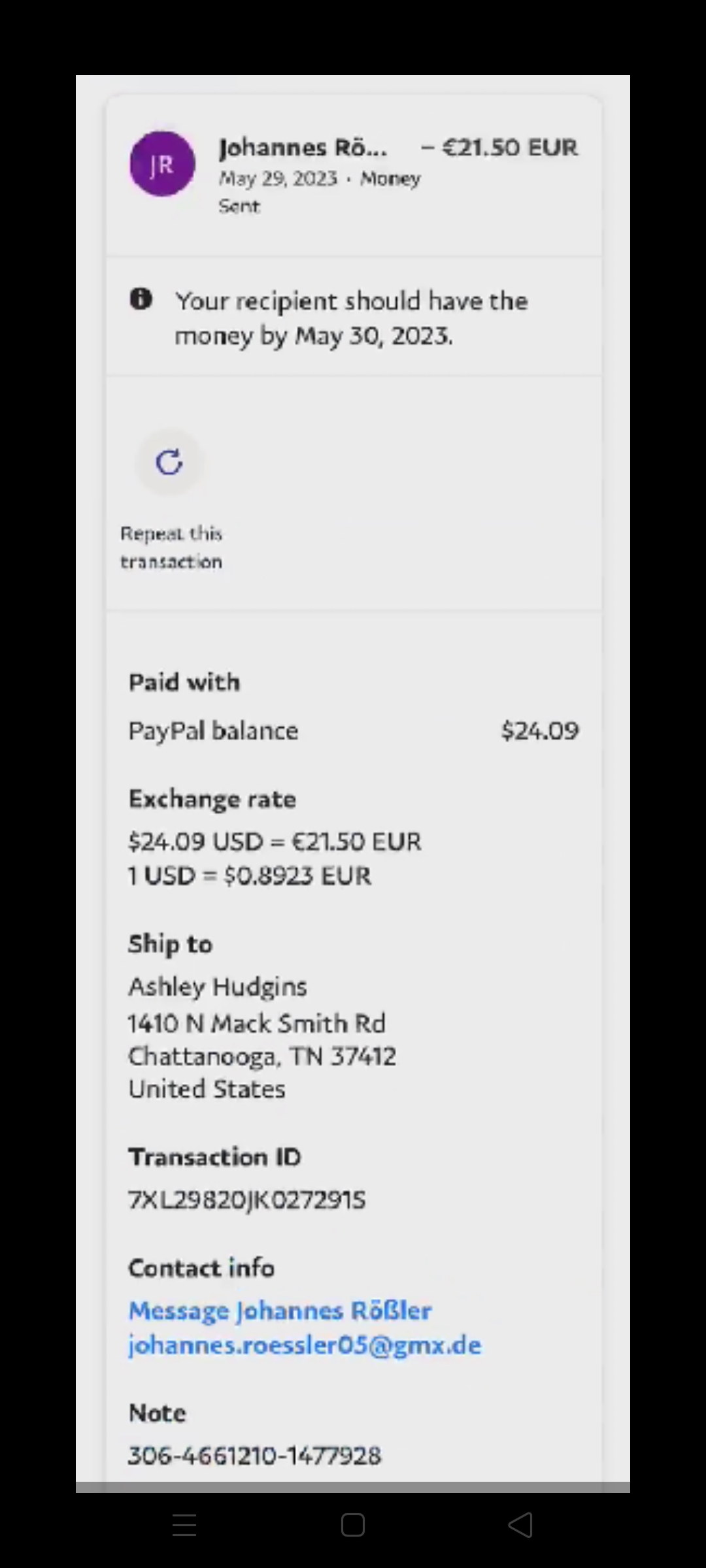The image size is (706, 1568).
Task: Open the system navigation menu button
Action: tap(184, 1525)
